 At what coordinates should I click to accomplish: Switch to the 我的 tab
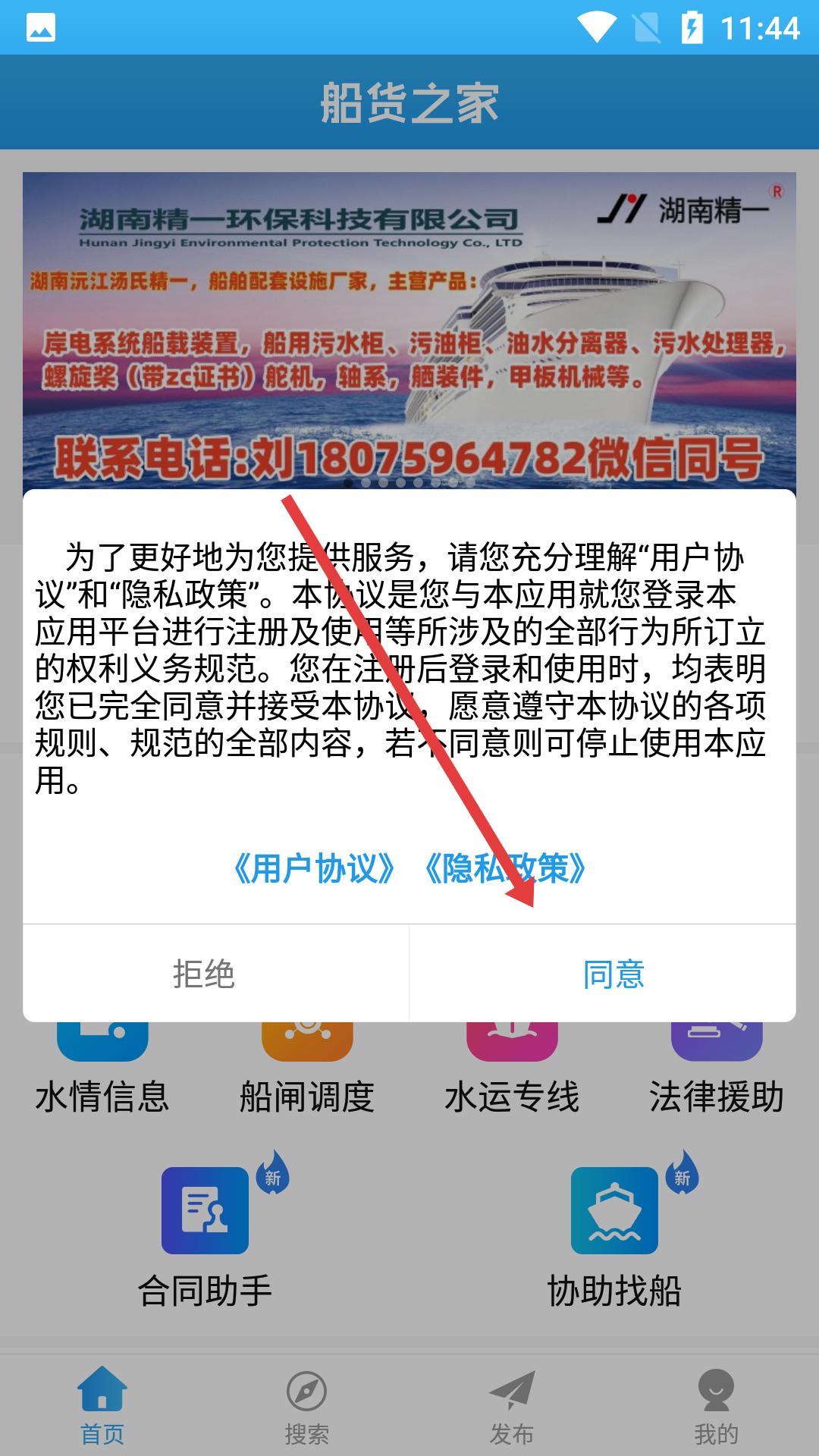[716, 1407]
